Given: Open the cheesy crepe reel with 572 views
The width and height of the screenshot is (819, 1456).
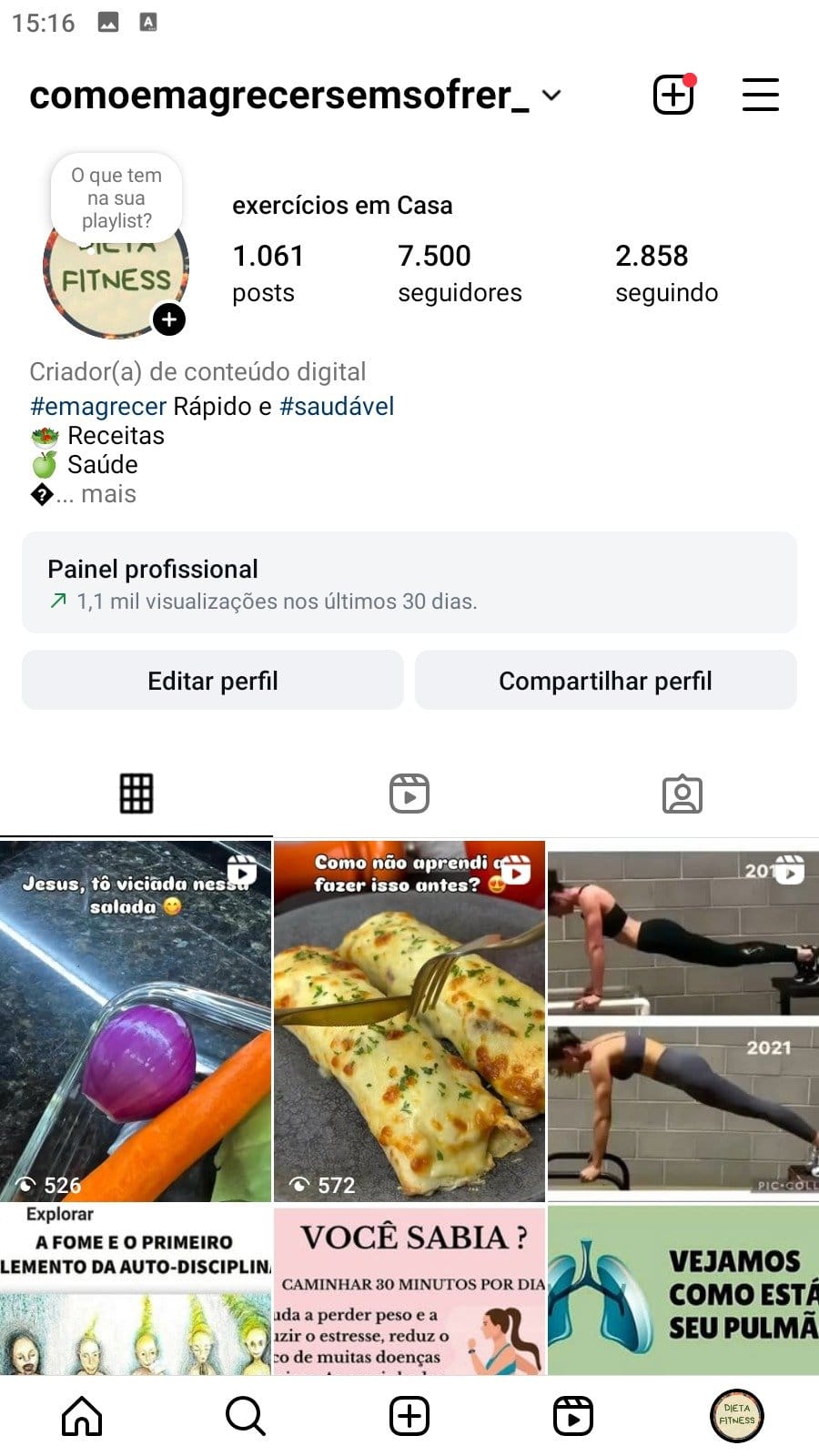Looking at the screenshot, I should [409, 1021].
